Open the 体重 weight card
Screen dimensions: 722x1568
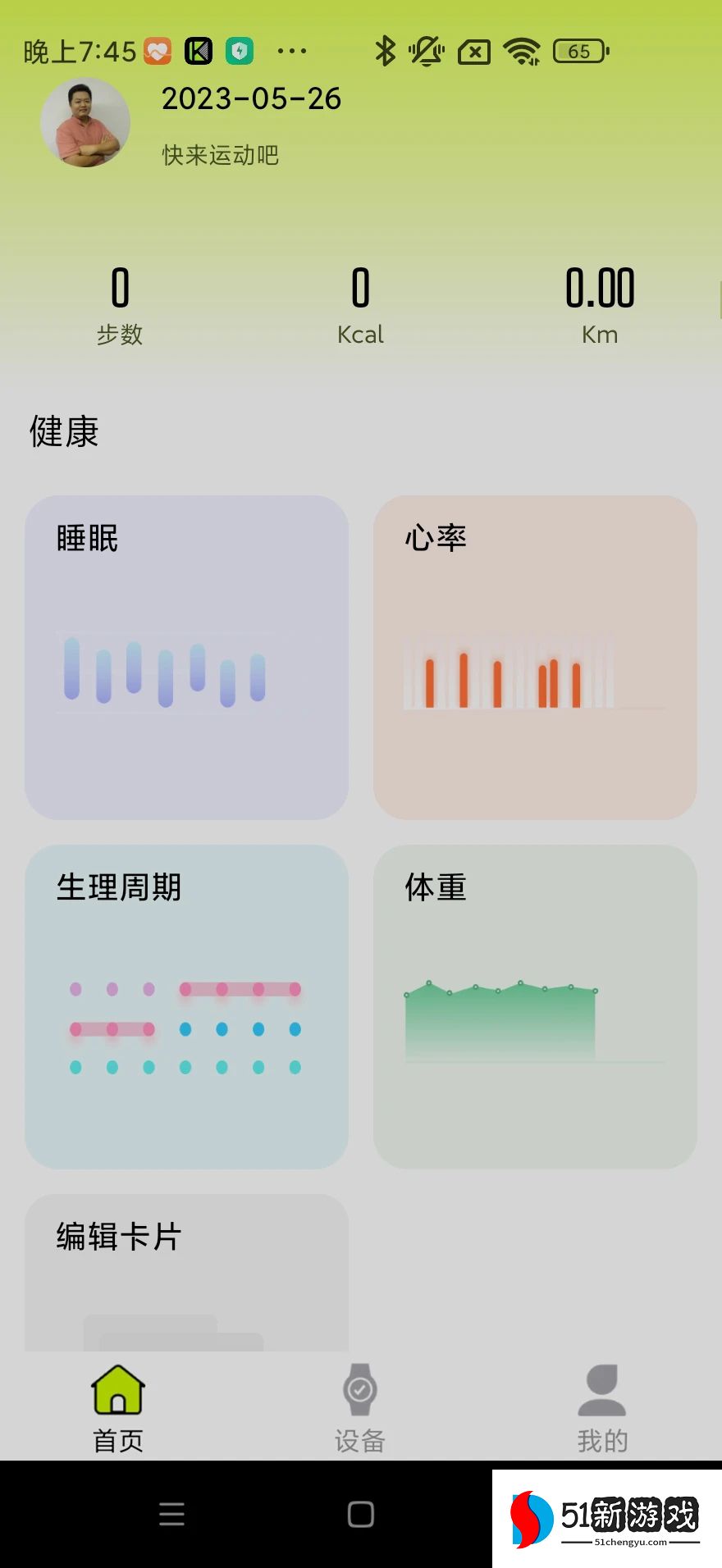[x=535, y=1006]
